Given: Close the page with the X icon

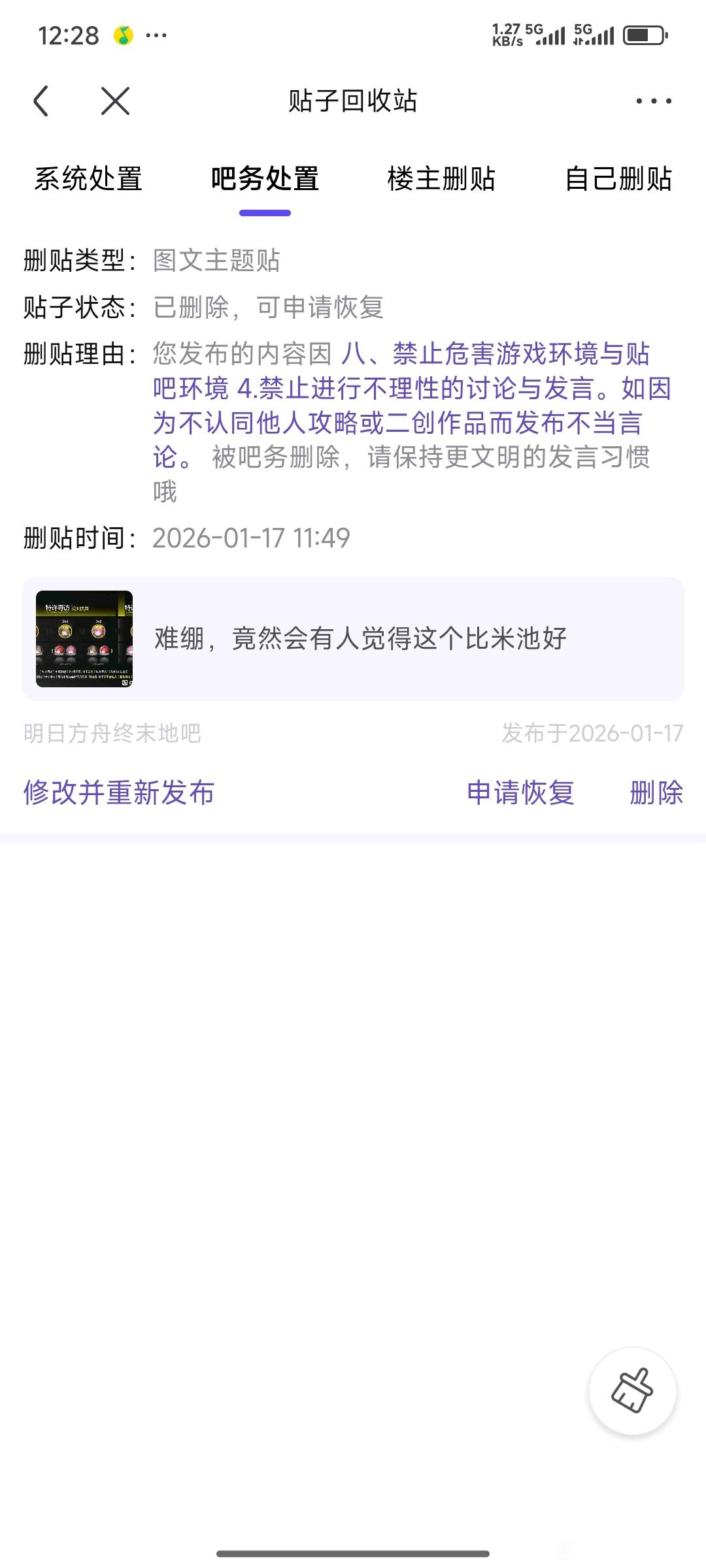Looking at the screenshot, I should [115, 101].
